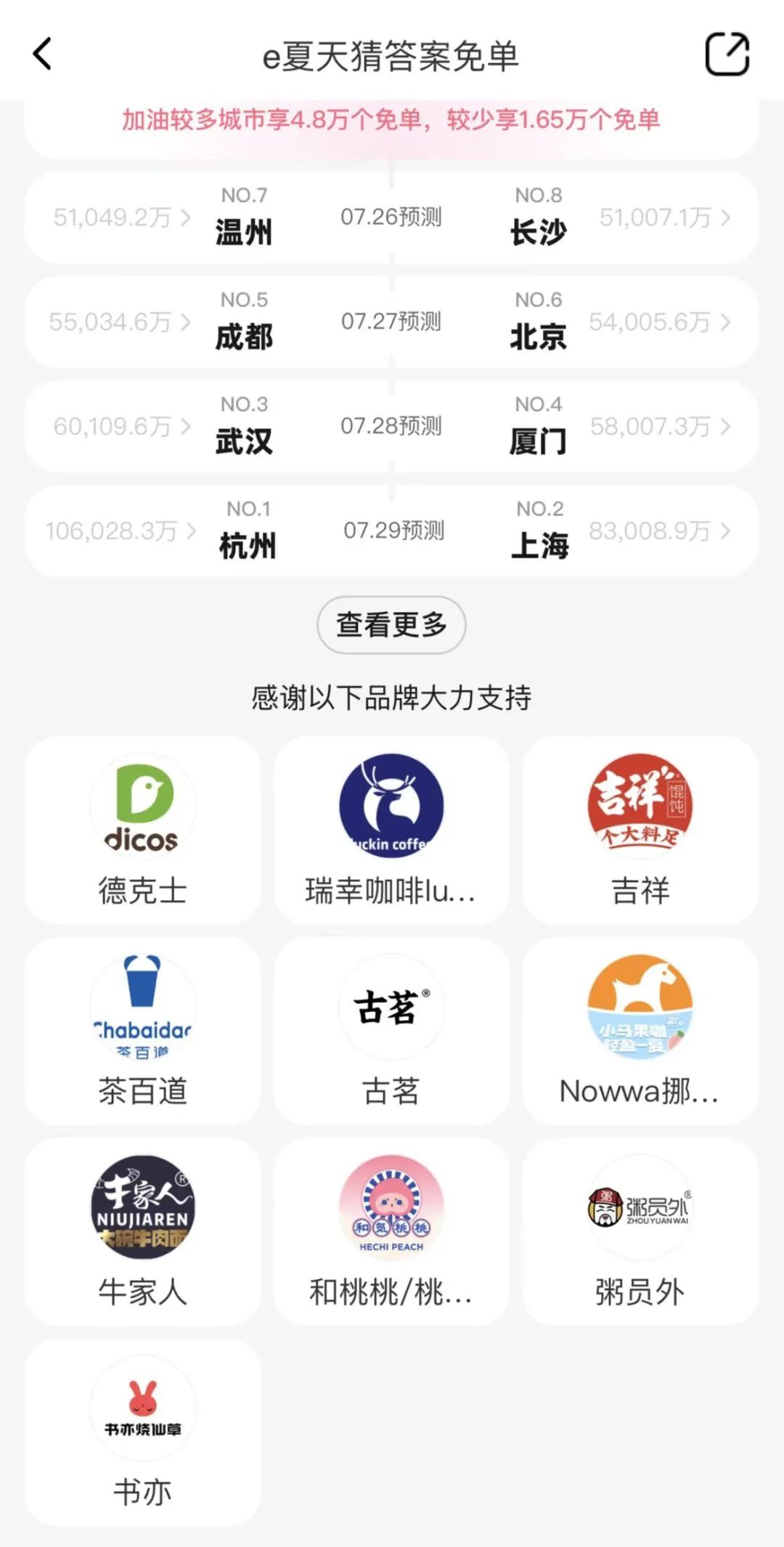This screenshot has height=1547, width=784.
Task: Open 北京 54,005.6万 details
Action: point(659,322)
